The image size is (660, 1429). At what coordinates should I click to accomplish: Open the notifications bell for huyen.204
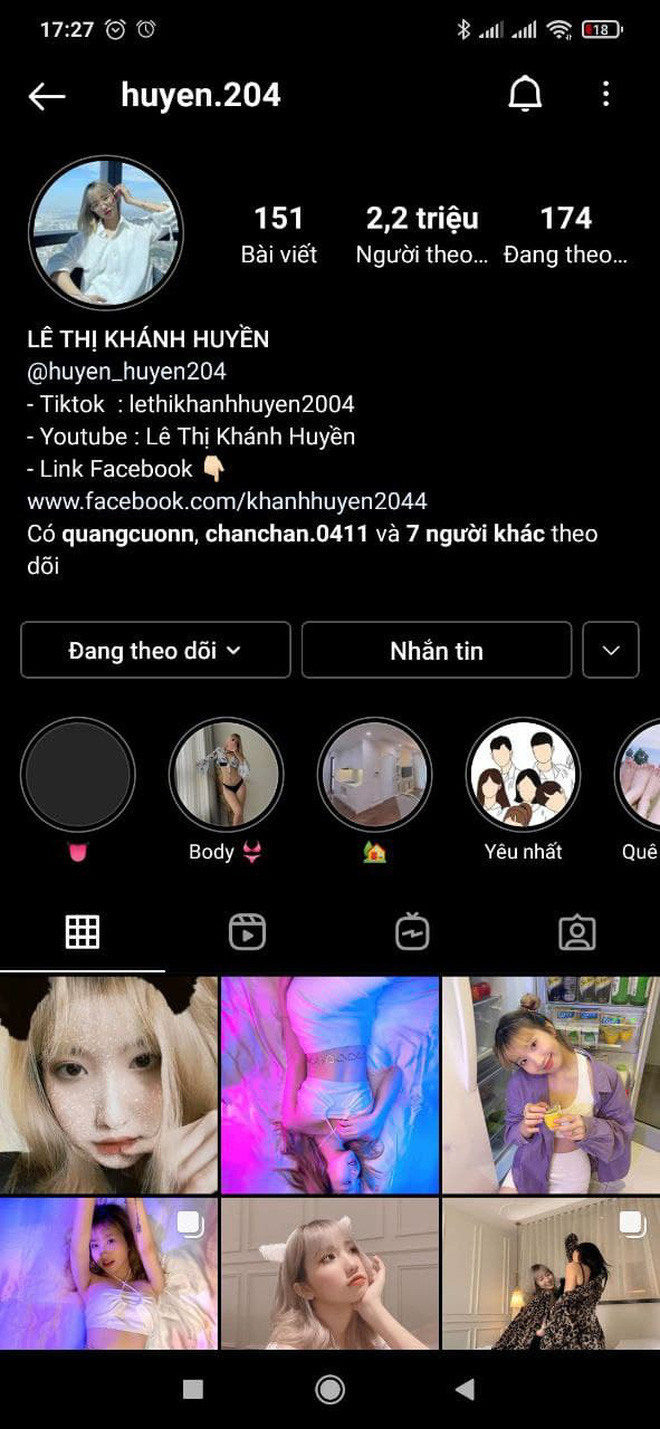tap(525, 94)
